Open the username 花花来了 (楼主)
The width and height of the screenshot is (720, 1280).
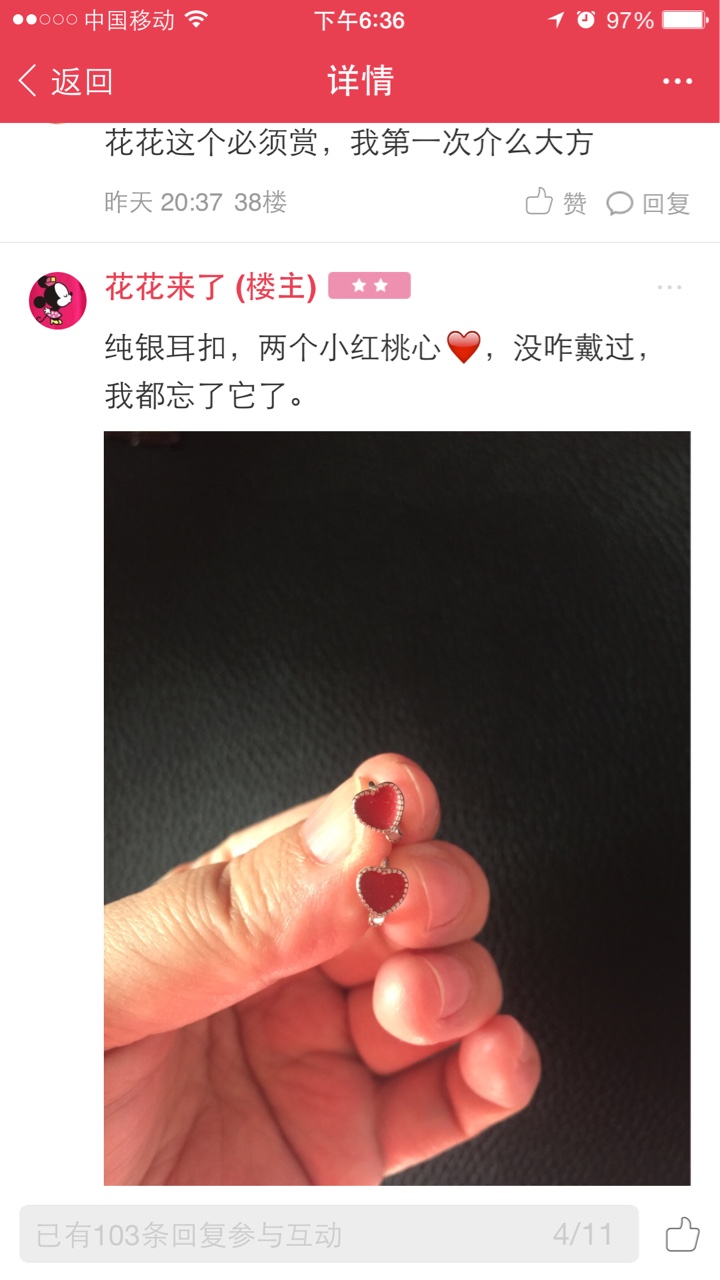[x=211, y=288]
